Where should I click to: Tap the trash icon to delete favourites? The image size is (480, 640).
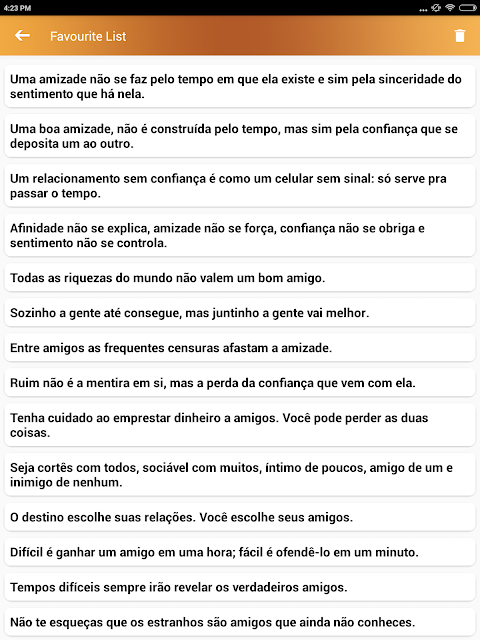click(x=460, y=36)
